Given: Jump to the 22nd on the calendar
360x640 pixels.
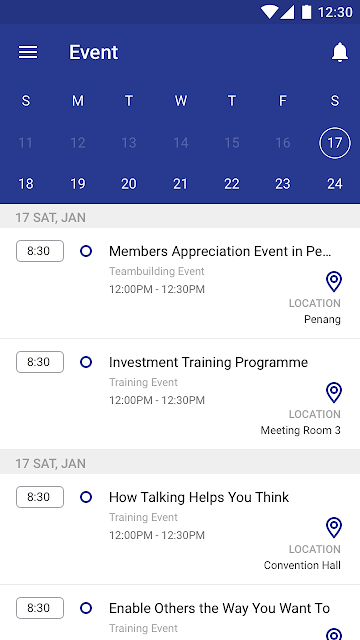Looking at the screenshot, I should 231,184.
